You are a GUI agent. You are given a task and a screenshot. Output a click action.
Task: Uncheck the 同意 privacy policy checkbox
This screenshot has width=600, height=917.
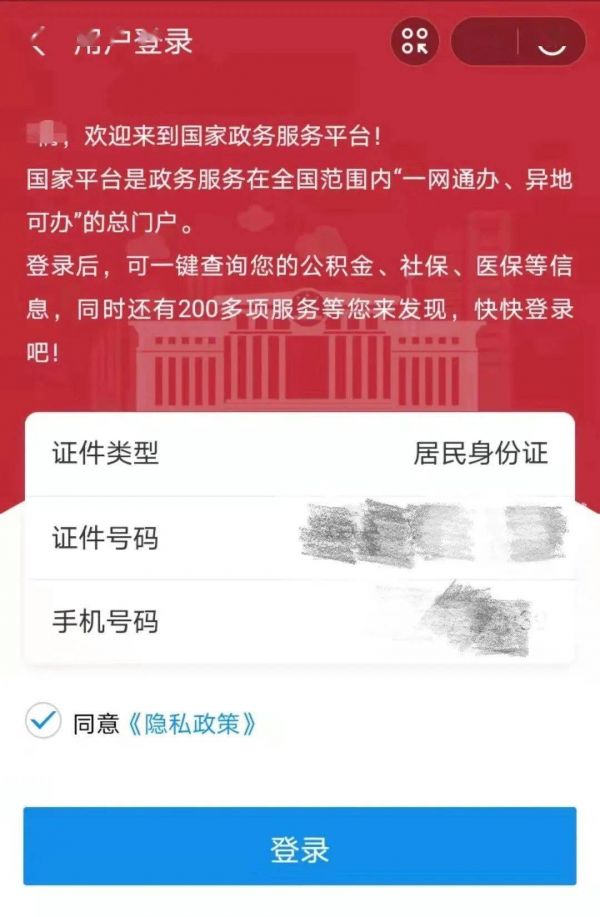coord(43,722)
